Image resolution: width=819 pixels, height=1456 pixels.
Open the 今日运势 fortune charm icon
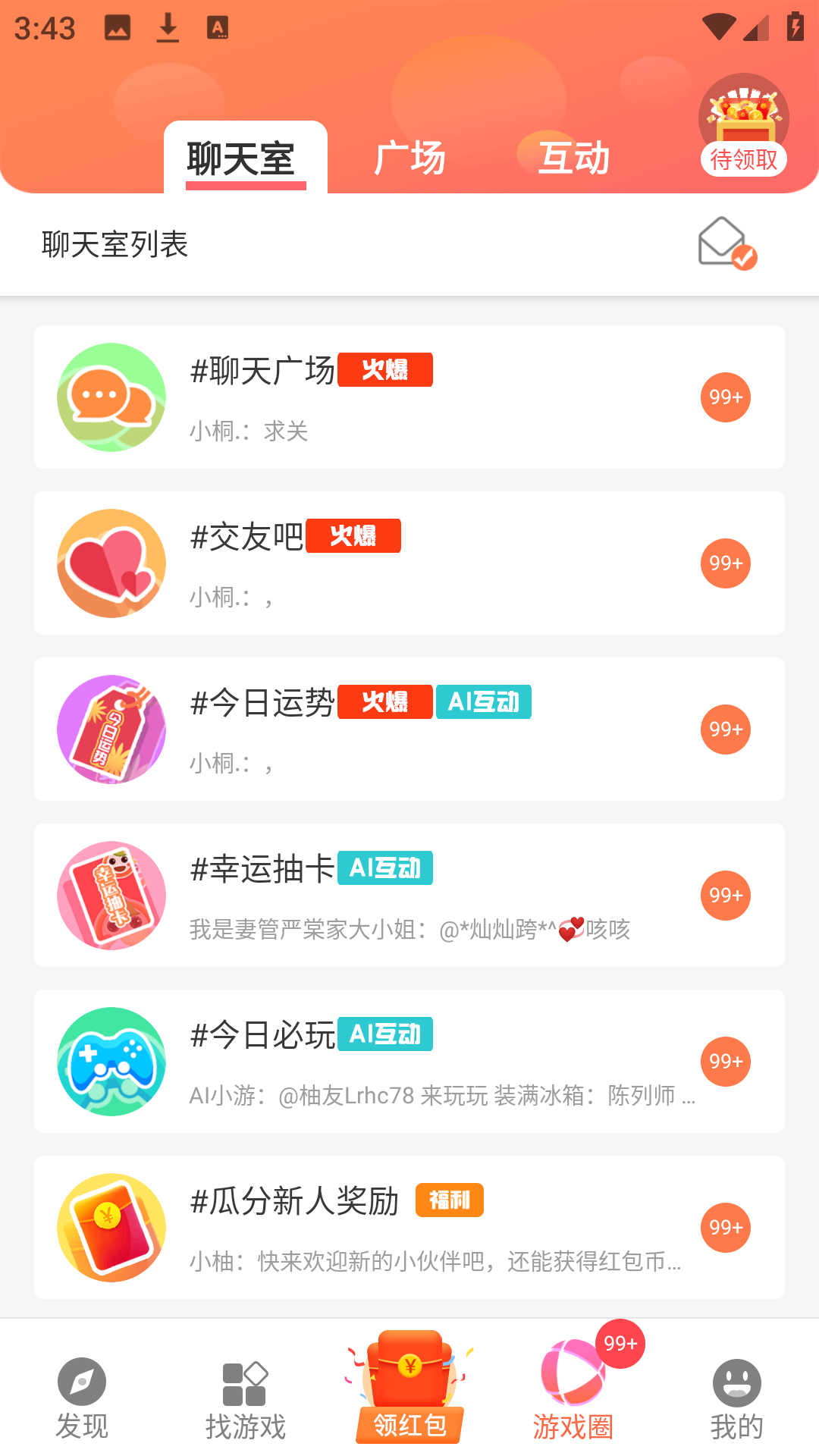tap(111, 729)
